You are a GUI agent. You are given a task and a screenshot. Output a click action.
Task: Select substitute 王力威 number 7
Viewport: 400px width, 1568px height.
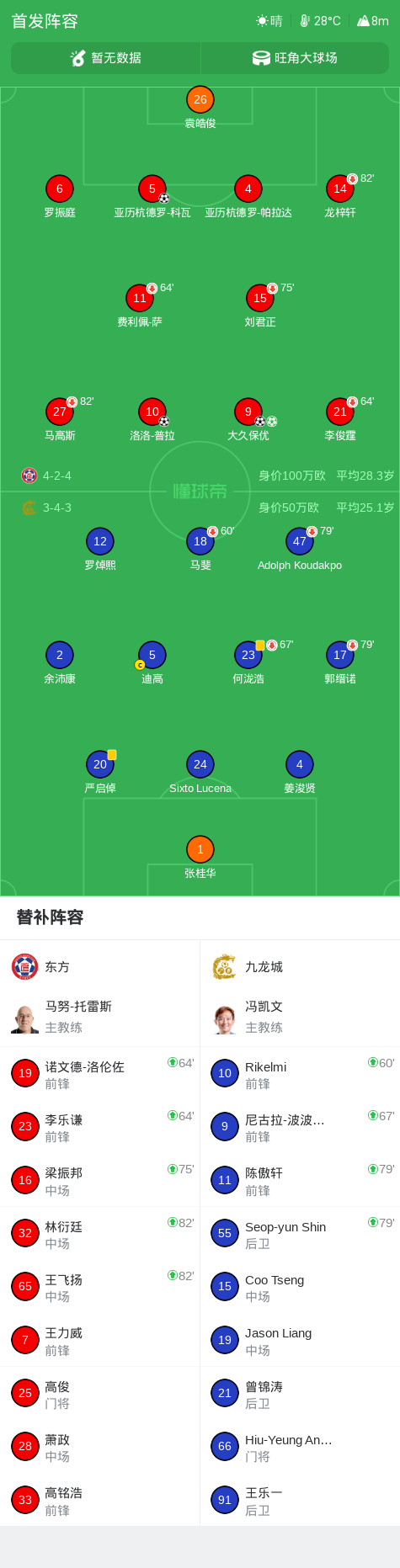100,1341
